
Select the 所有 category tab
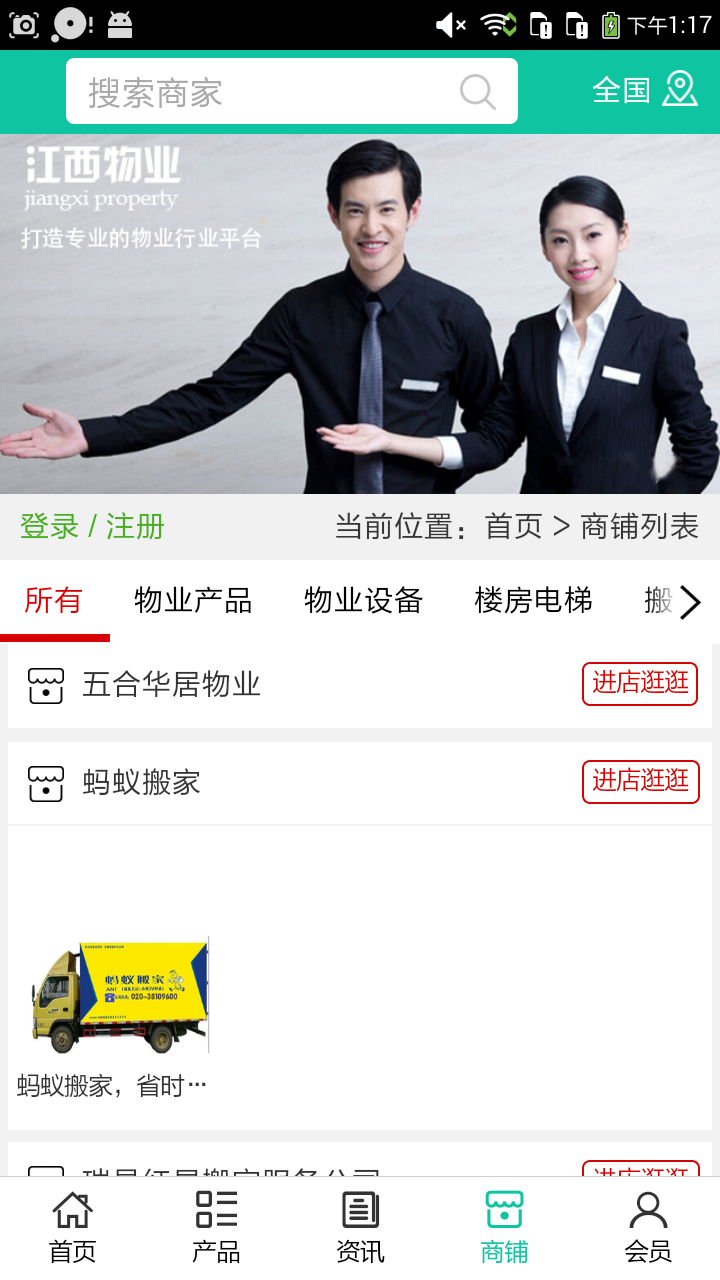coord(53,600)
